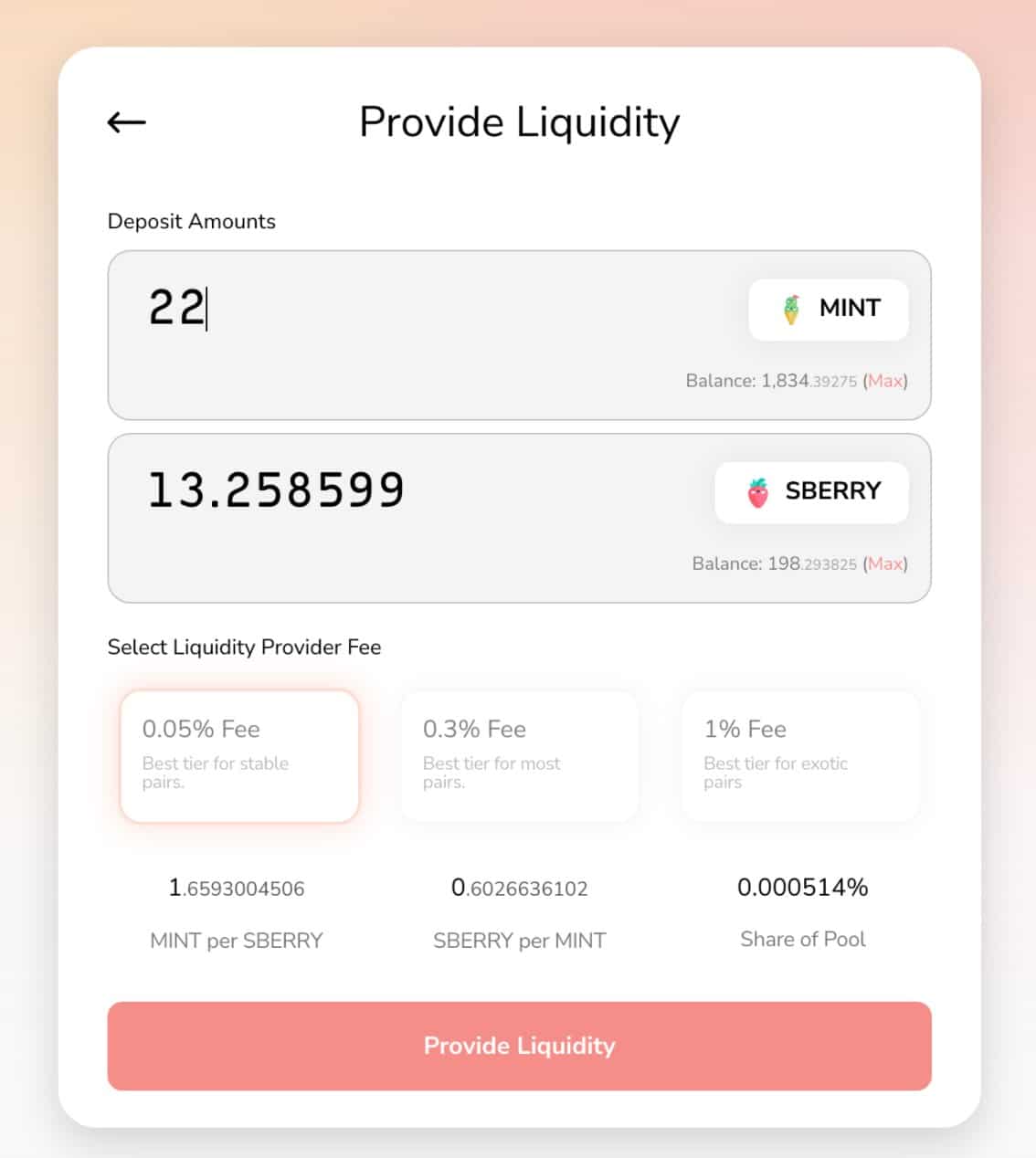Tap the Provide Liquidity button
The height and width of the screenshot is (1158, 1036).
click(519, 1046)
